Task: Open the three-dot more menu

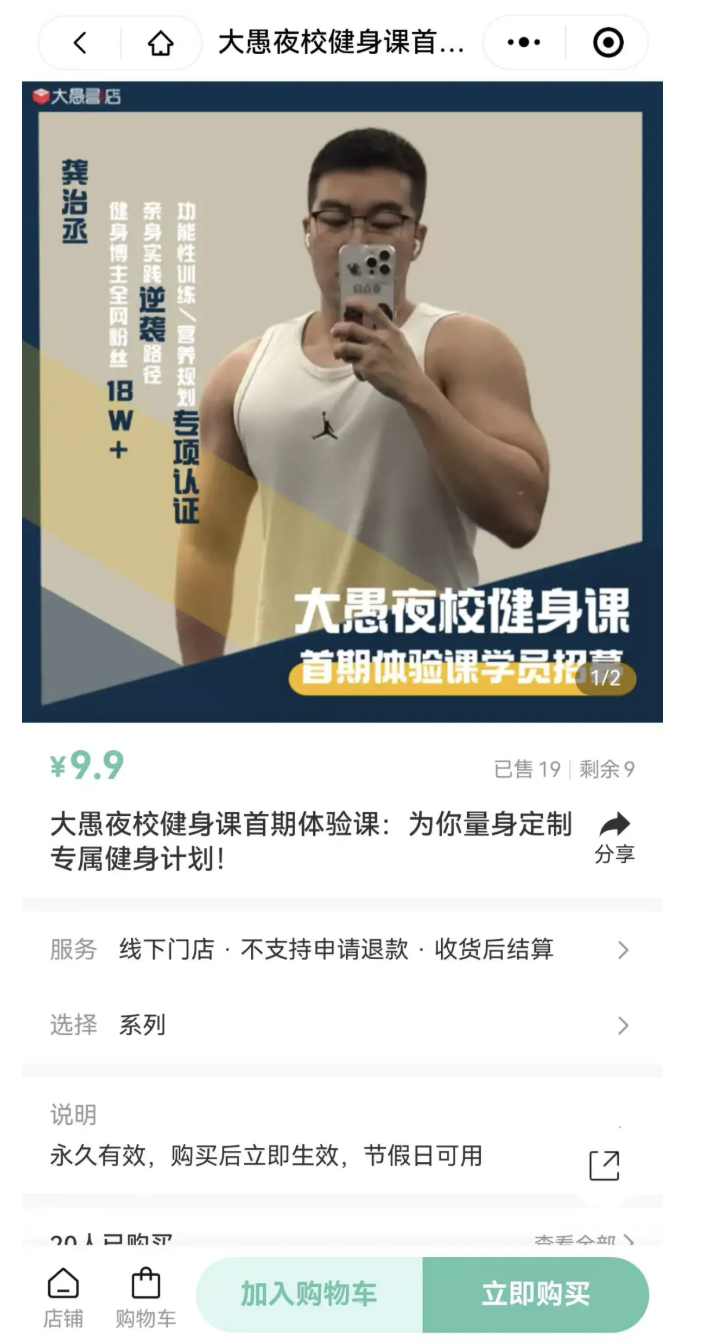Action: [x=524, y=43]
